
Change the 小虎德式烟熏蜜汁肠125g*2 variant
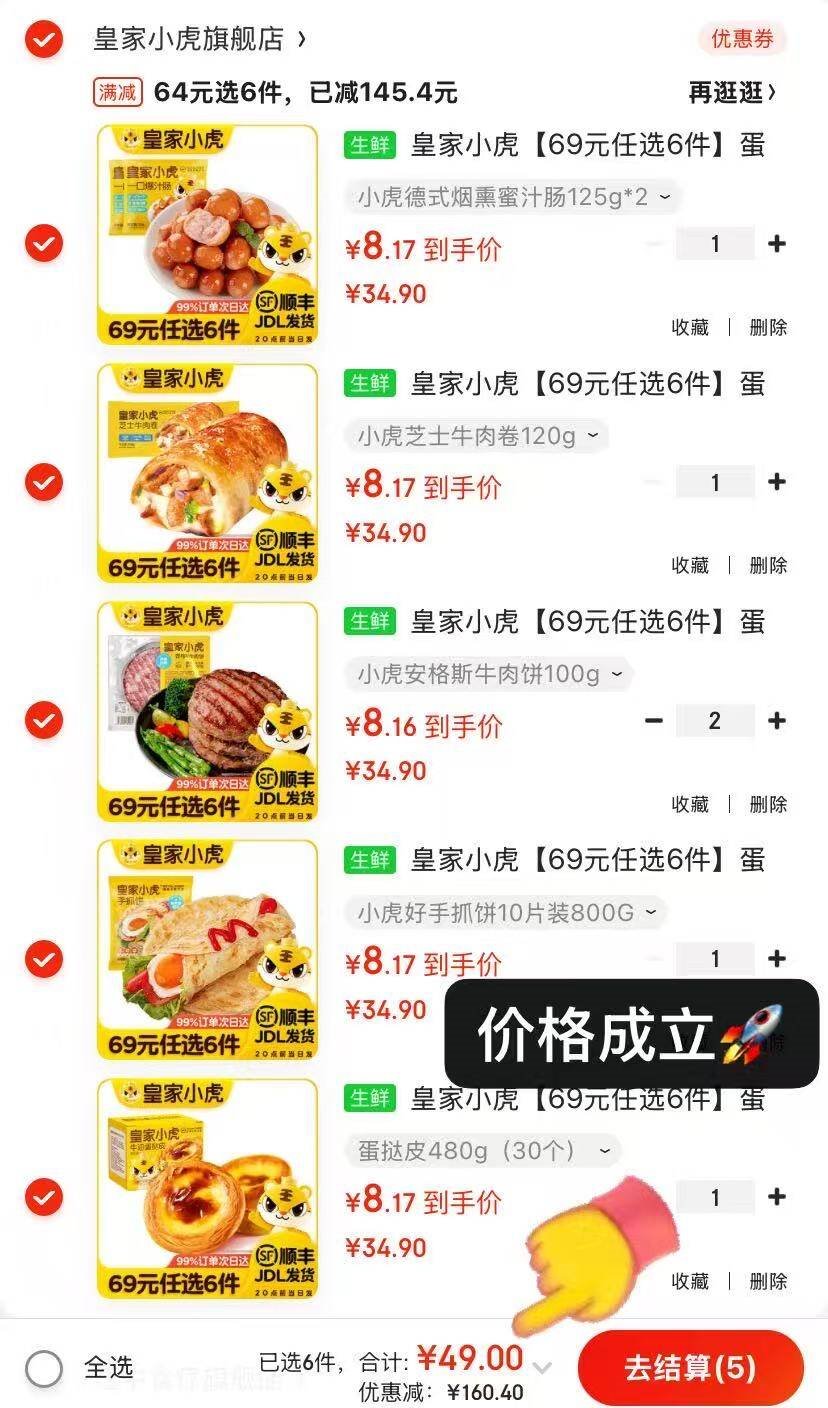[514, 197]
